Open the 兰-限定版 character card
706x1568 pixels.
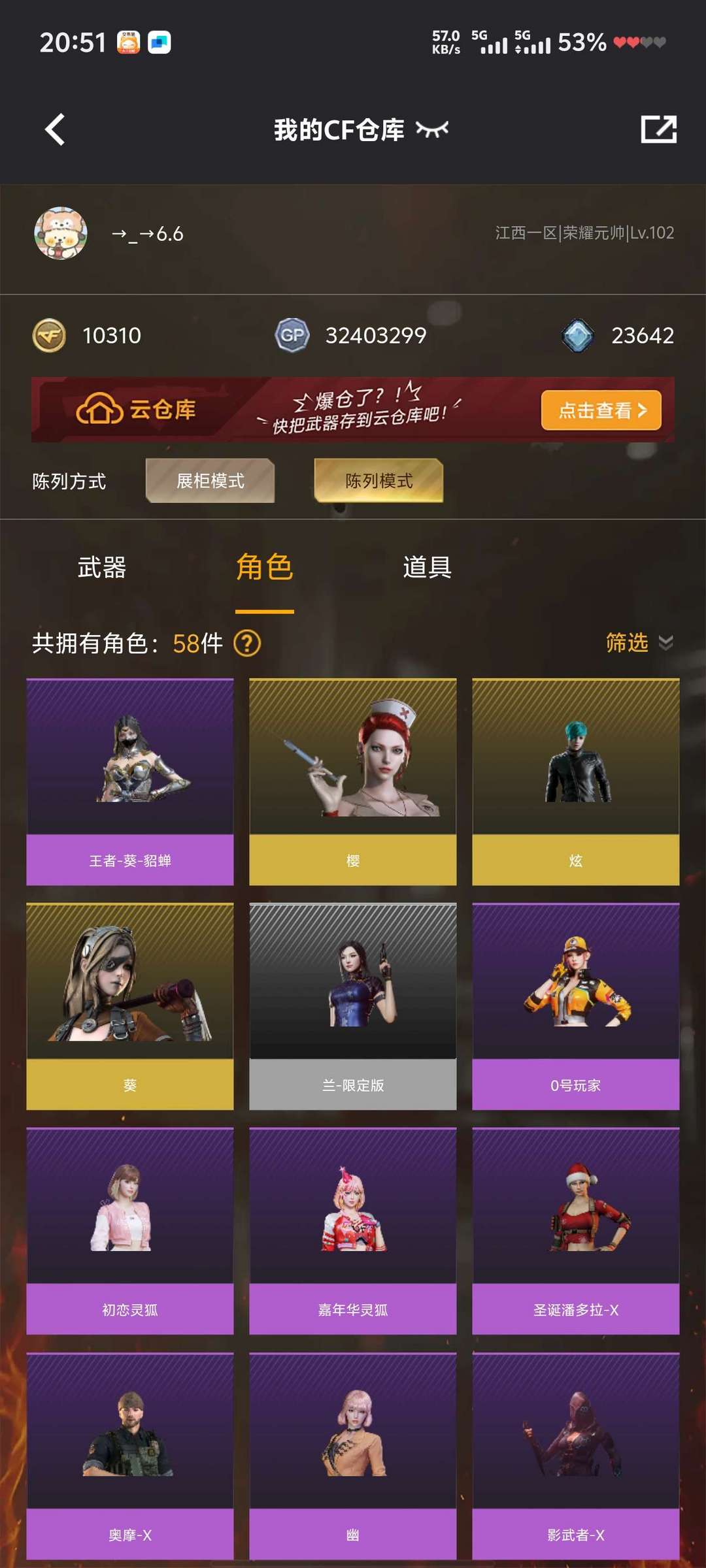(352, 1006)
